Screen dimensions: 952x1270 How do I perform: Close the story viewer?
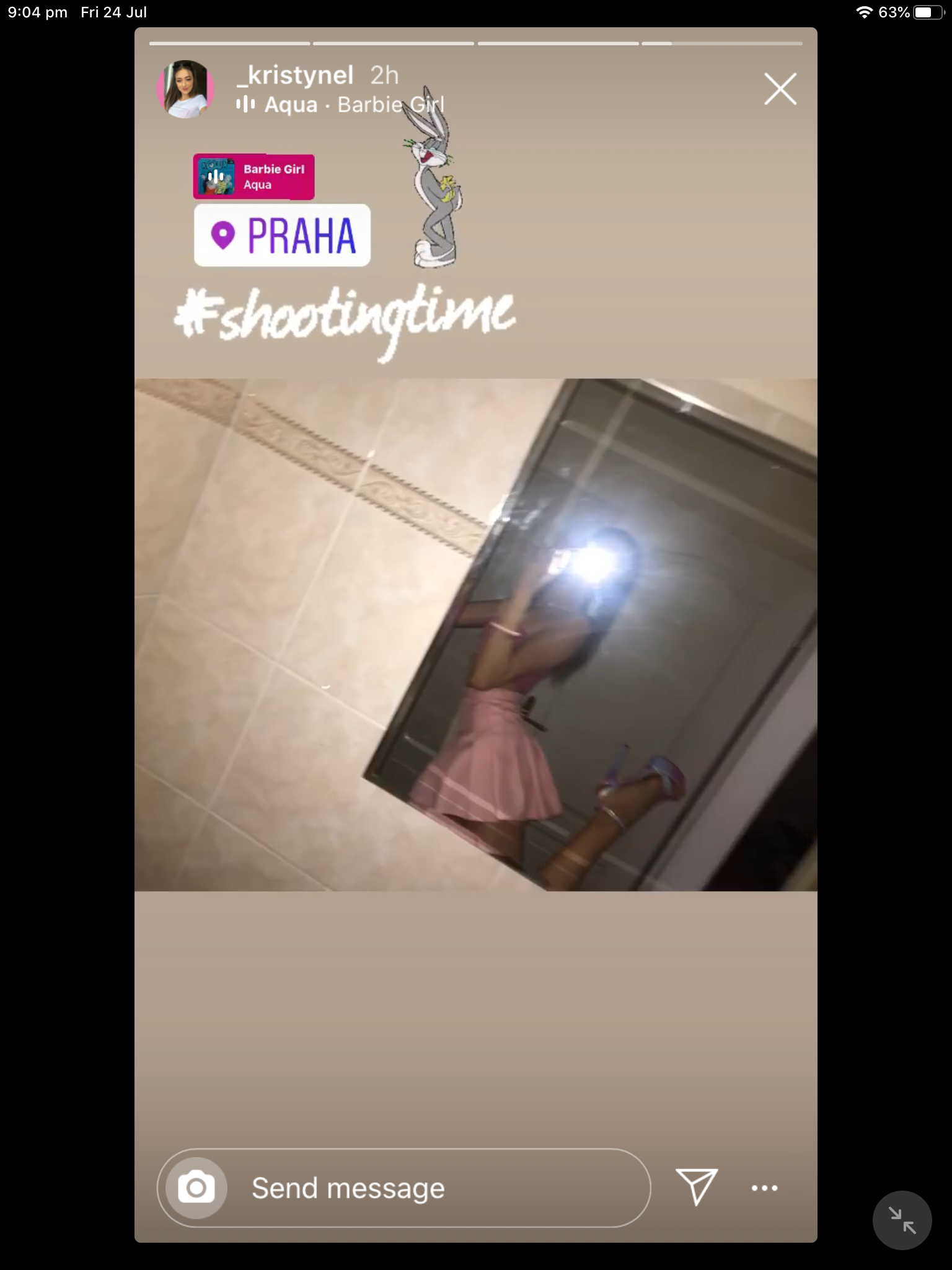pyautogui.click(x=780, y=89)
